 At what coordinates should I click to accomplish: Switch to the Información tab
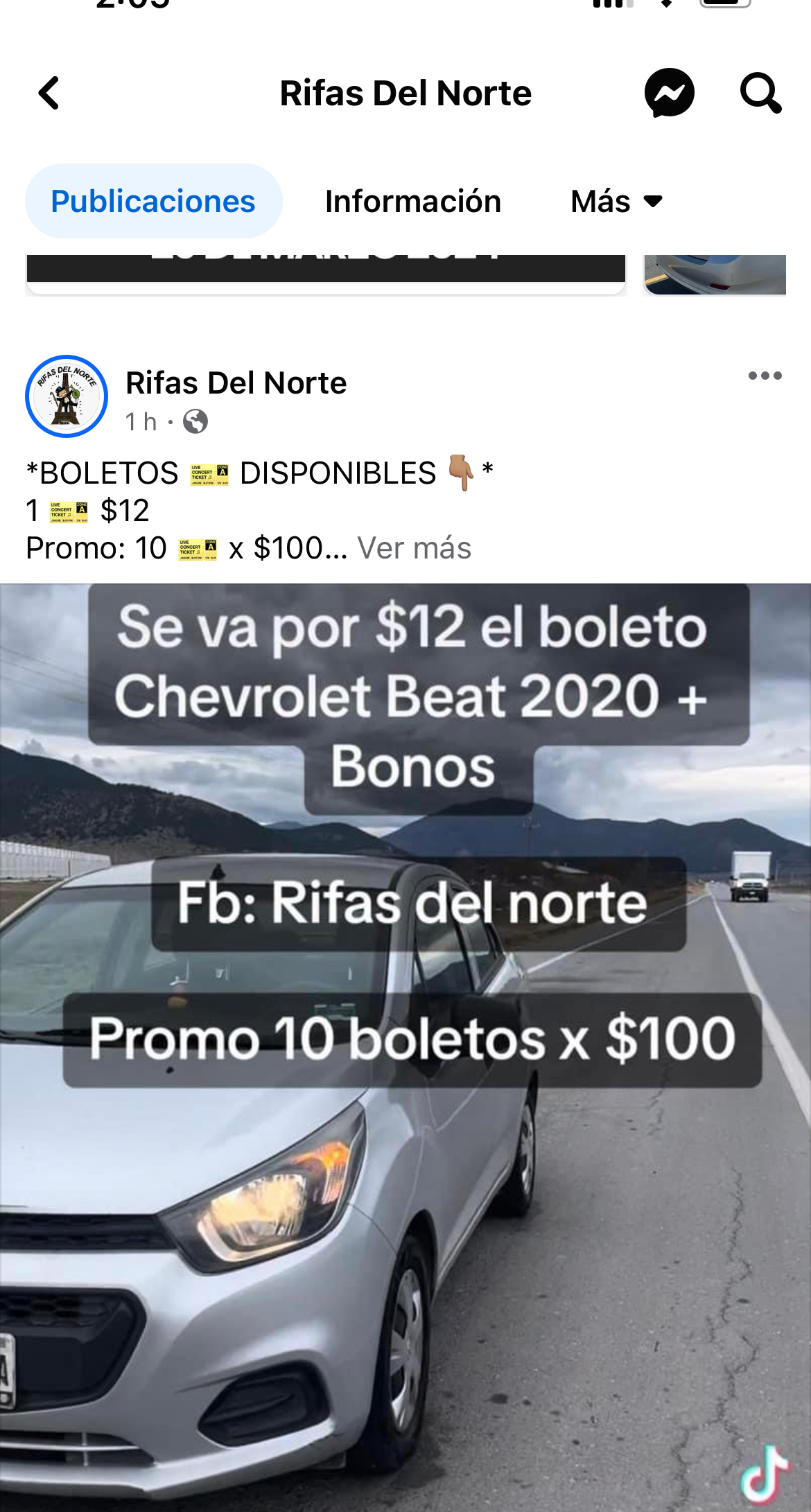pos(412,202)
